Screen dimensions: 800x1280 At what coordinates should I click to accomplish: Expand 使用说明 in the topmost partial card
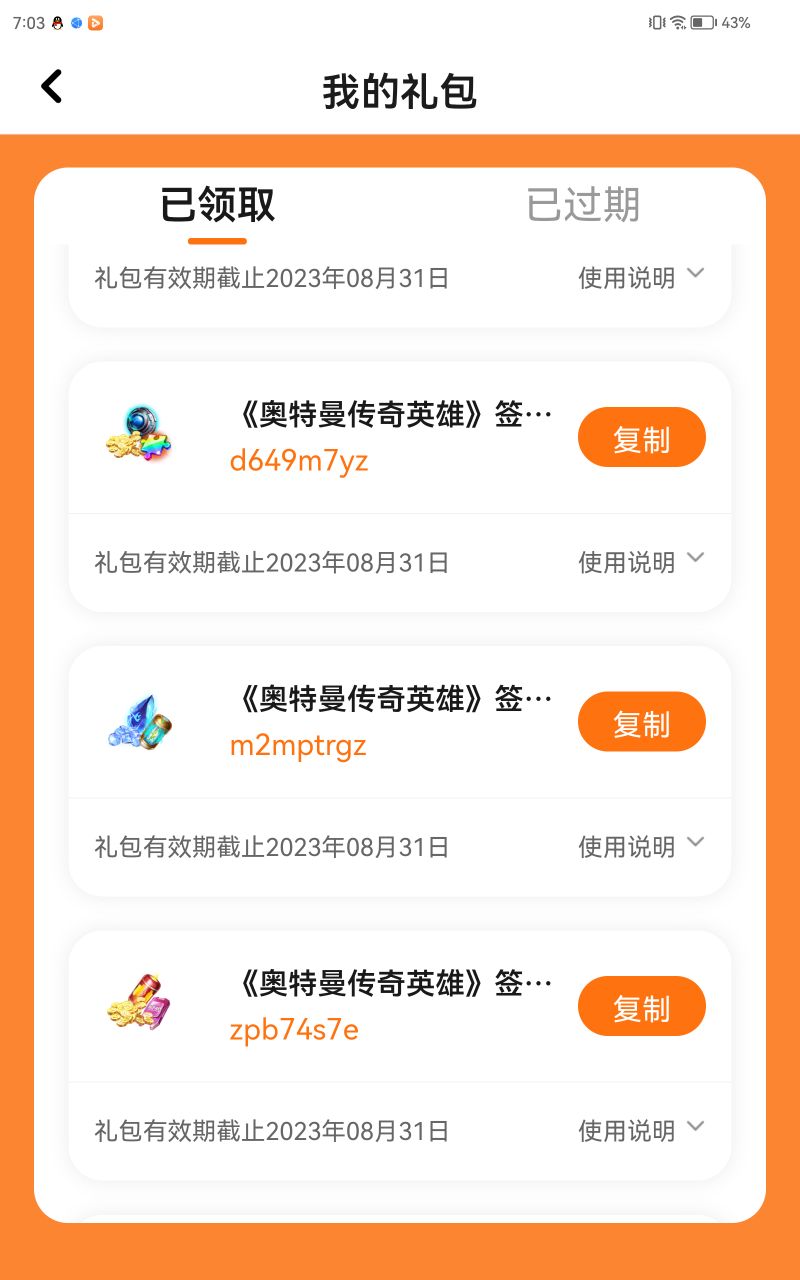click(641, 278)
